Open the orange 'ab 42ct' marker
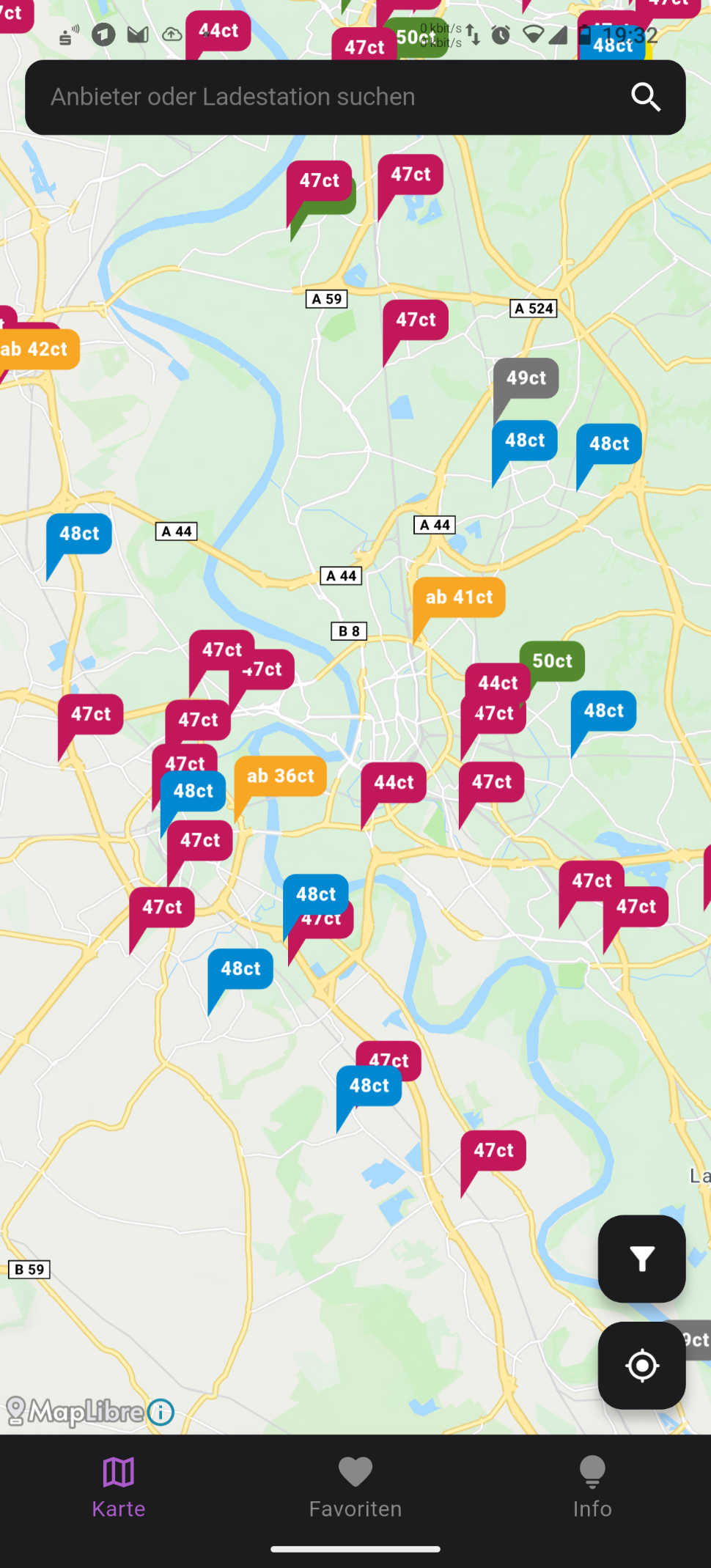Viewport: 711px width, 1568px height. click(x=37, y=350)
